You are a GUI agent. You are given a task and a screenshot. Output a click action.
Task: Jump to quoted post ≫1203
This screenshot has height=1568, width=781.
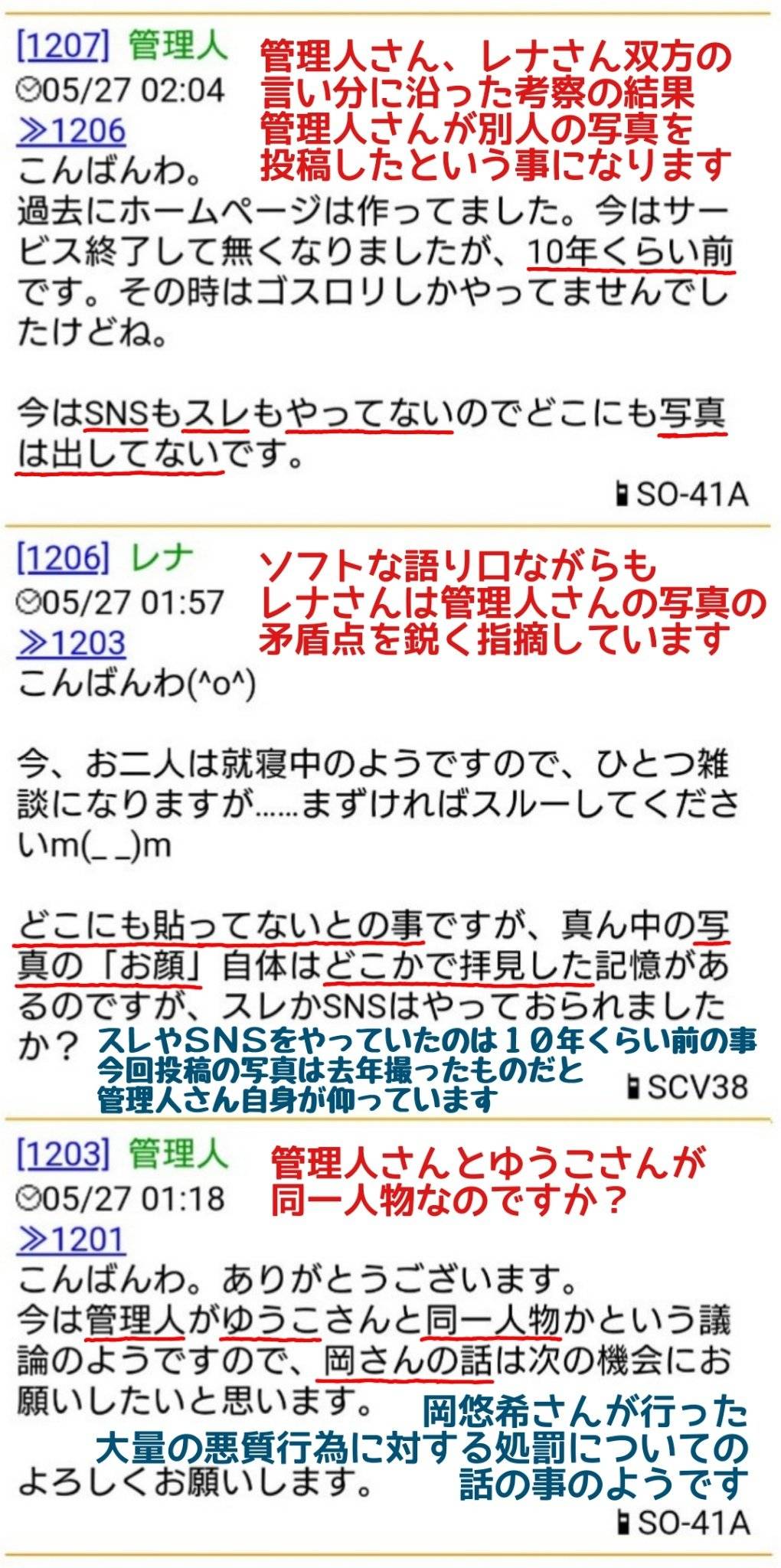click(70, 643)
